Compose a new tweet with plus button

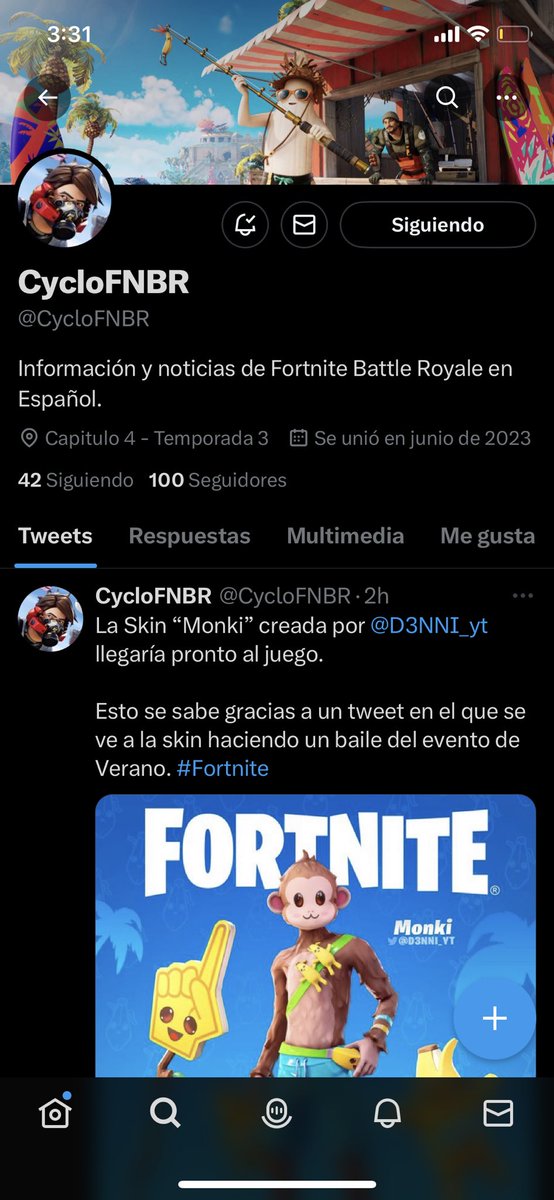coord(495,1018)
